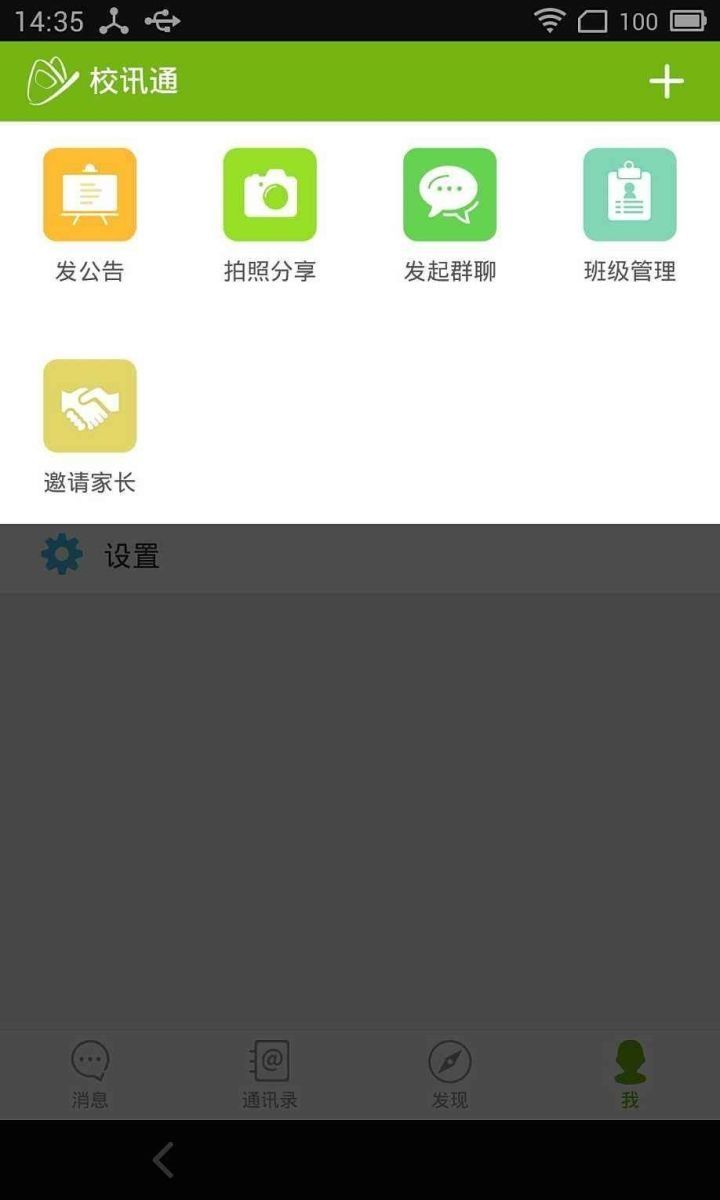Open the 通讯录 contacts book icon
720x1200 pixels.
pyautogui.click(x=268, y=1062)
